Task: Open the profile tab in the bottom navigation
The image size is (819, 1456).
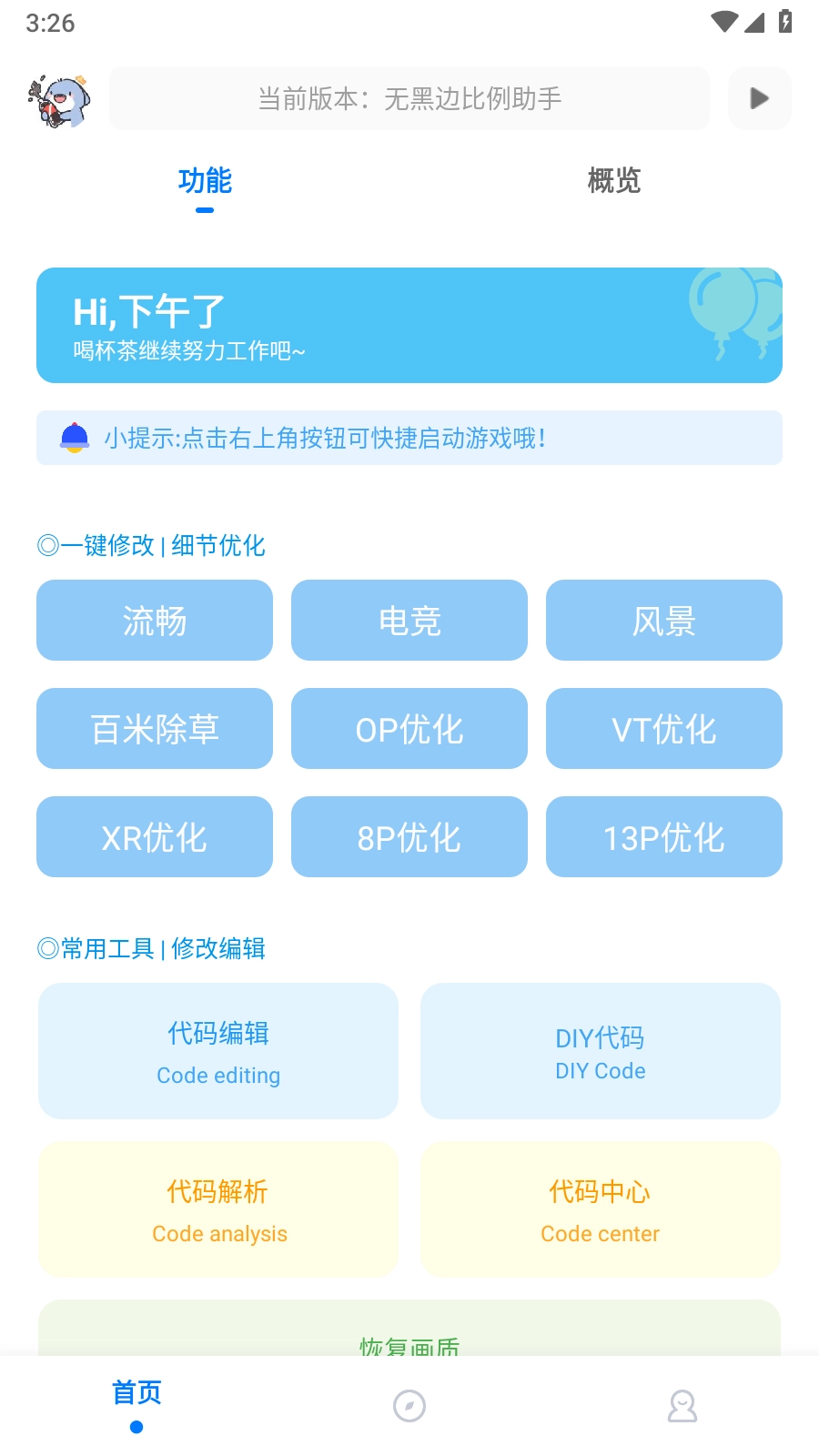Action: (x=682, y=1406)
